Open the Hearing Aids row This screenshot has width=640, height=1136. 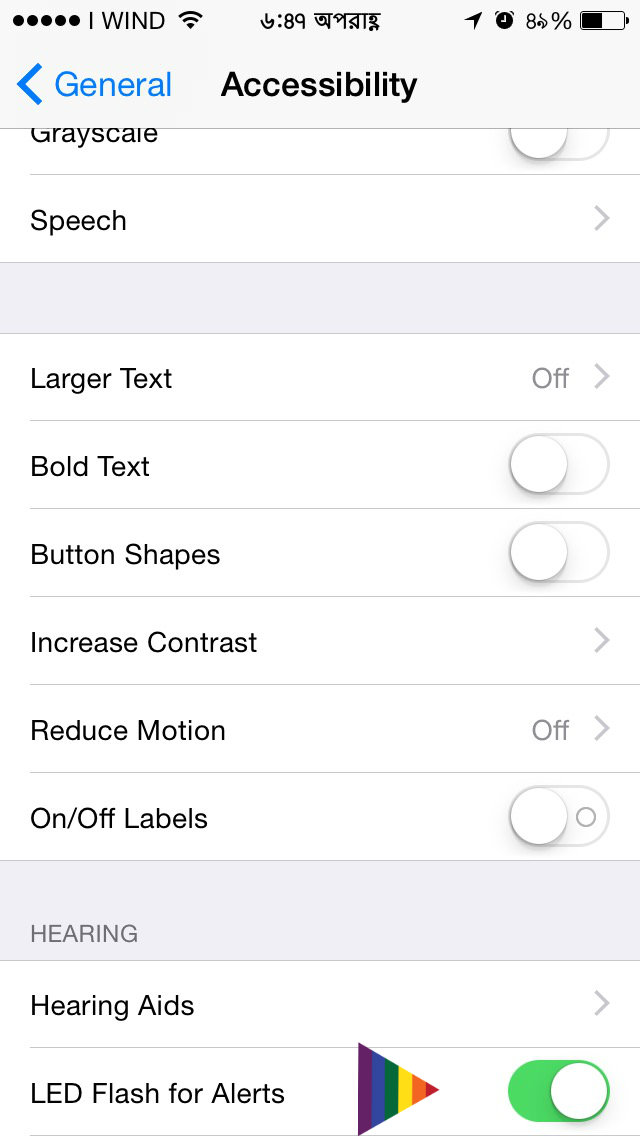coord(320,1005)
